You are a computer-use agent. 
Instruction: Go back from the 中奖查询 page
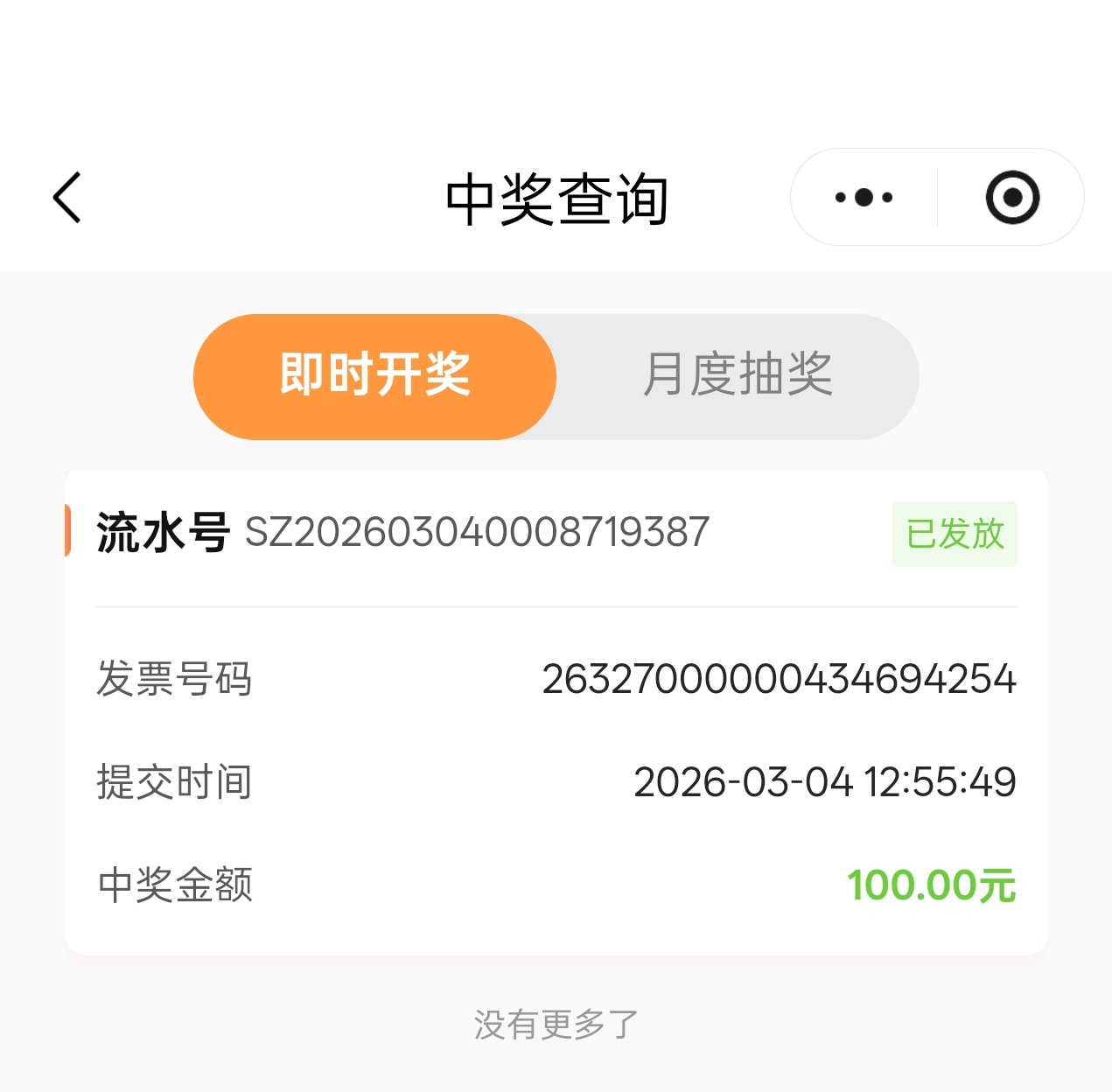[67, 198]
